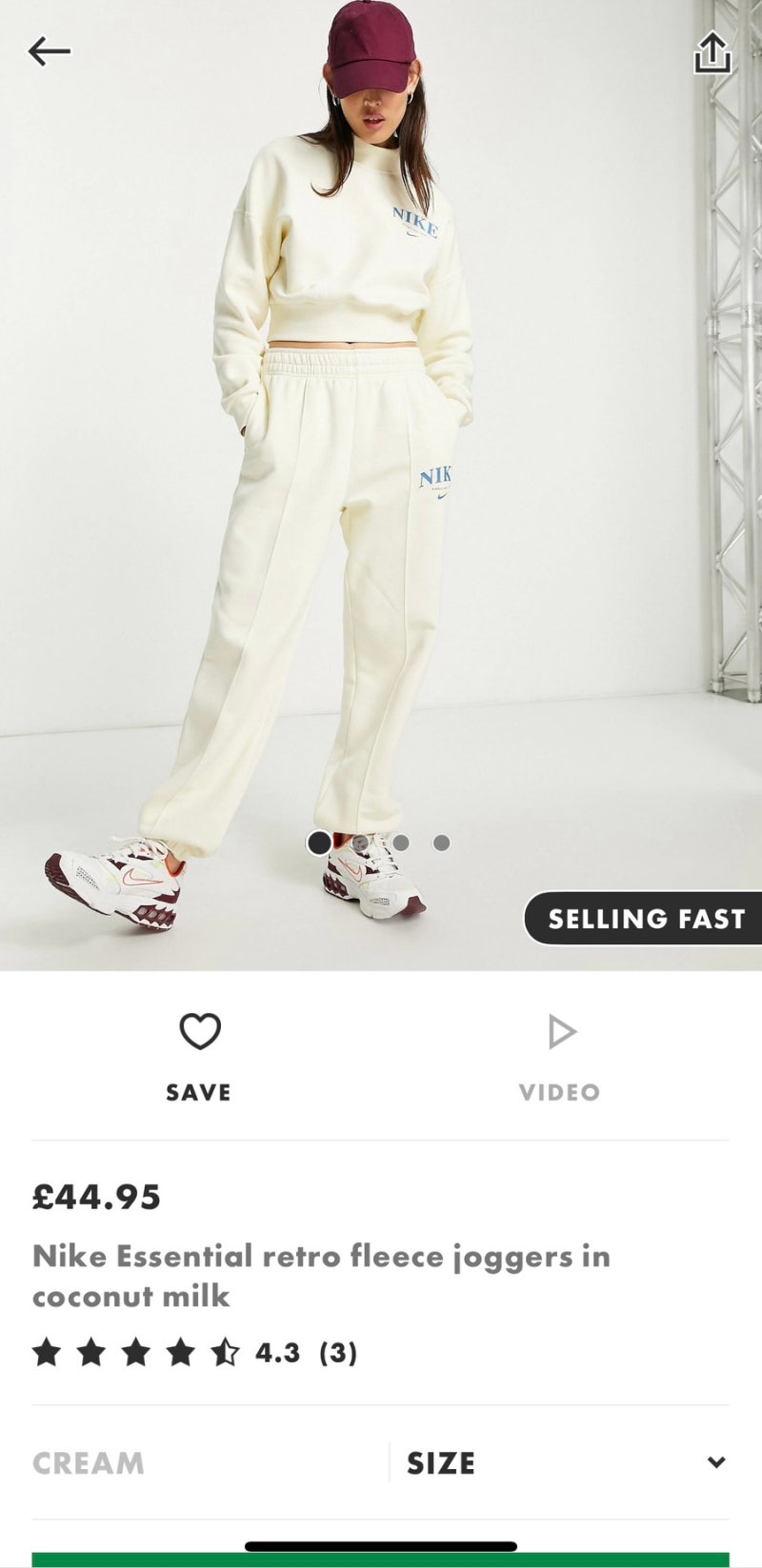
Task: Open the star ratings and reviews
Action: (x=195, y=1352)
